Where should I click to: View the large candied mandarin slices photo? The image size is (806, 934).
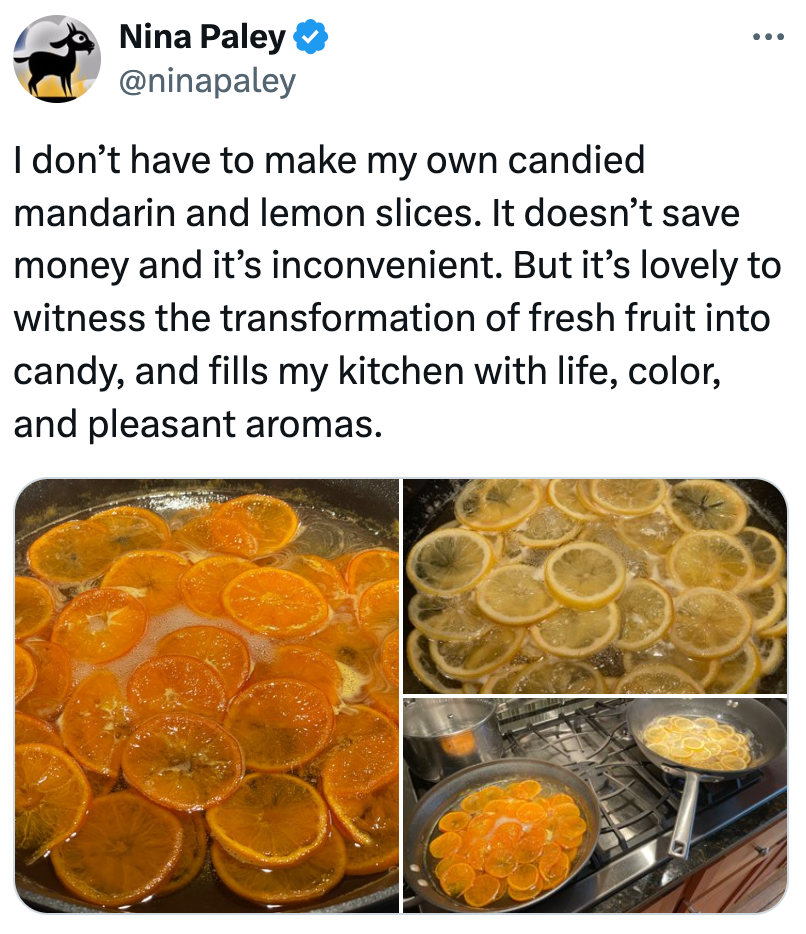click(208, 695)
